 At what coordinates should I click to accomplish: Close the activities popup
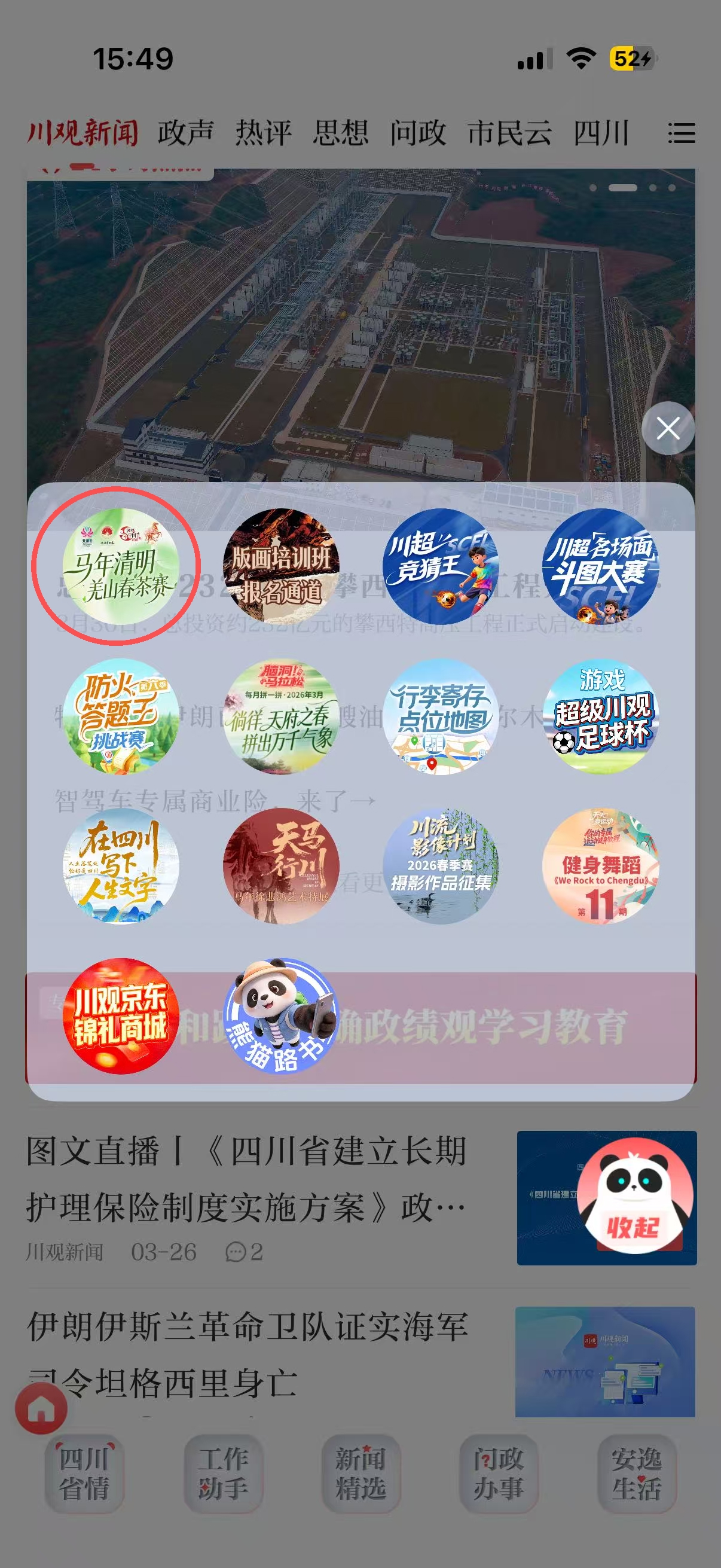pyautogui.click(x=667, y=428)
